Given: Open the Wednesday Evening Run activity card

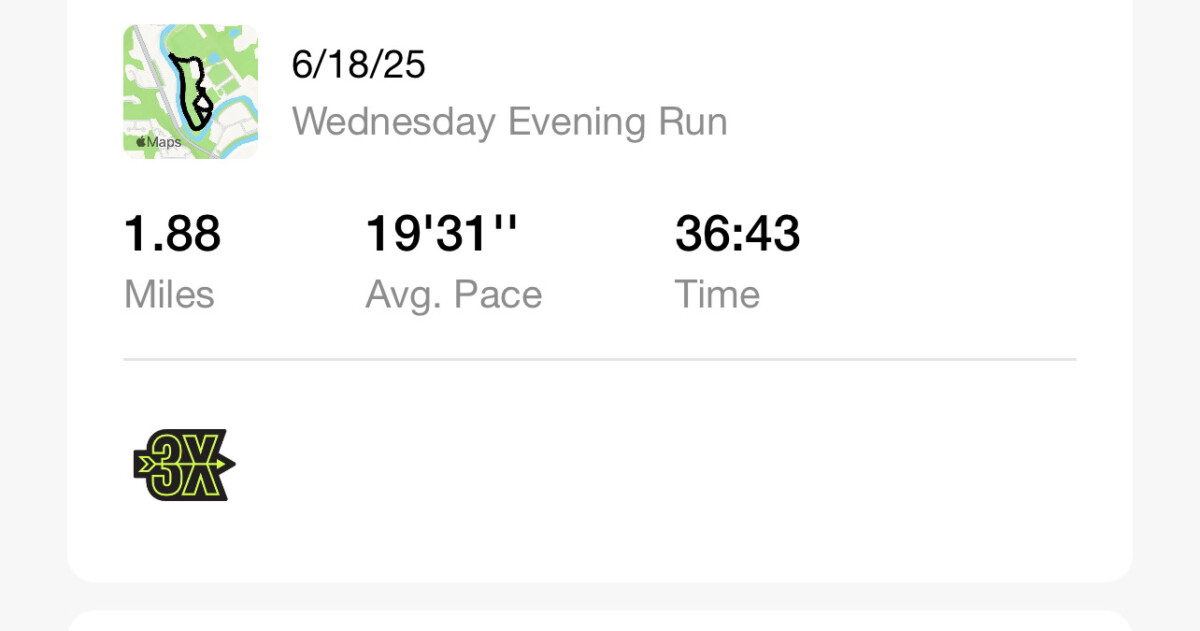Looking at the screenshot, I should (509, 122).
